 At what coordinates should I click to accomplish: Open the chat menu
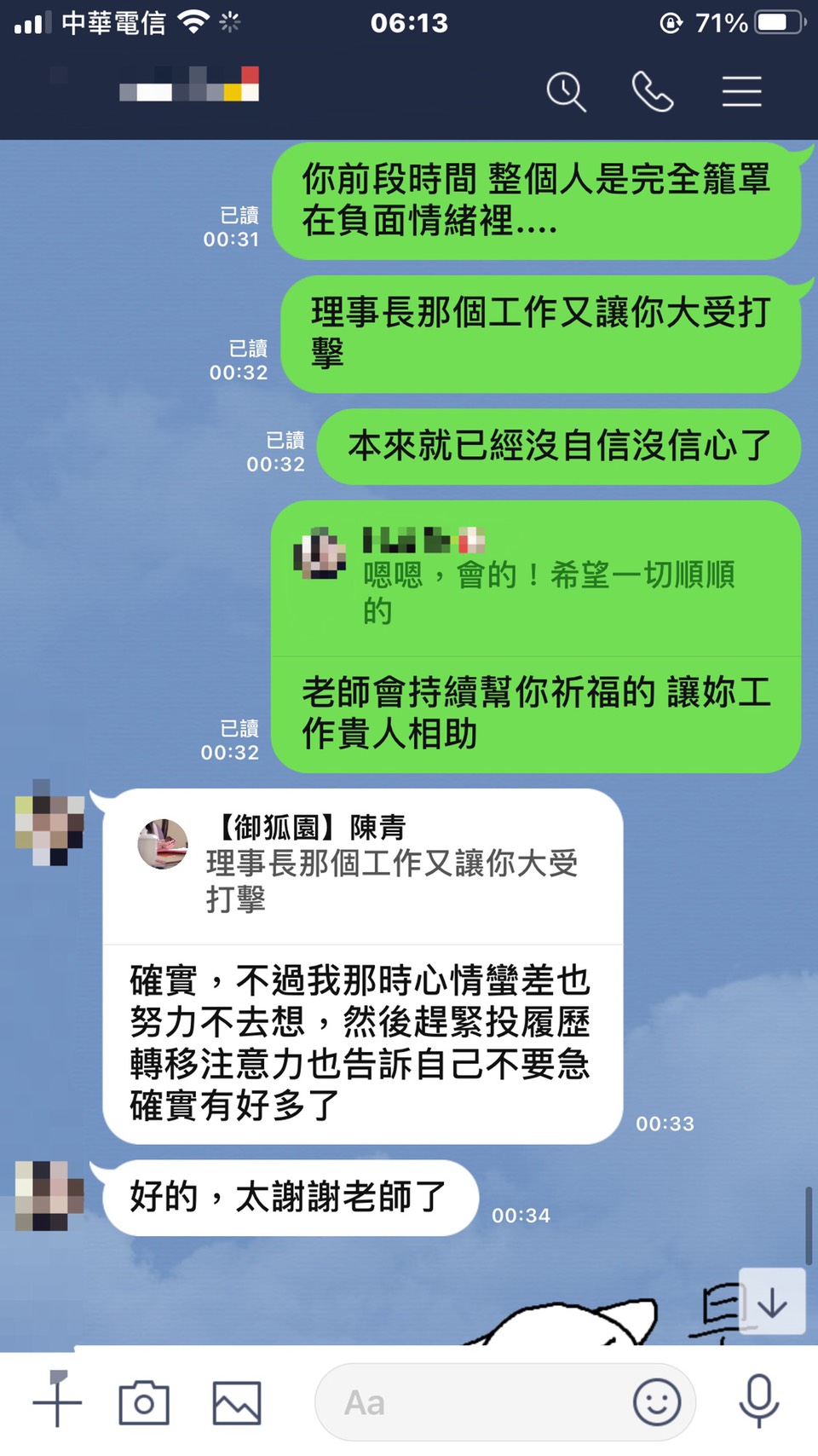[x=741, y=91]
